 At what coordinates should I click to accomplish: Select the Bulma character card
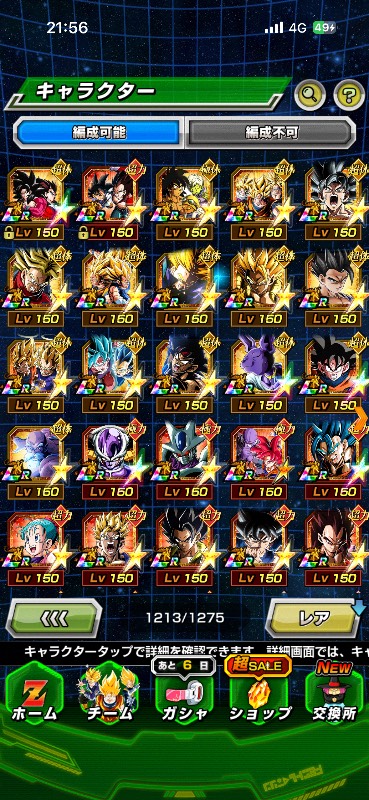pyautogui.click(x=37, y=547)
